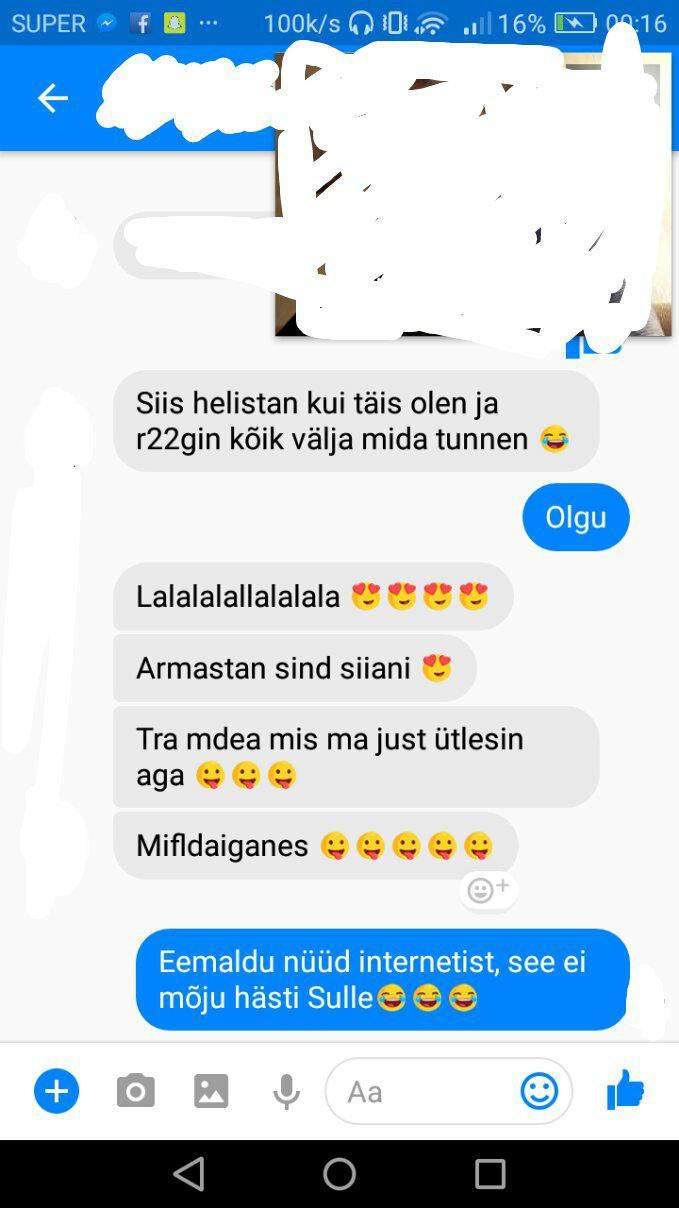Screen dimensions: 679x1208
Task: Tap the system home button
Action: click(x=339, y=1174)
